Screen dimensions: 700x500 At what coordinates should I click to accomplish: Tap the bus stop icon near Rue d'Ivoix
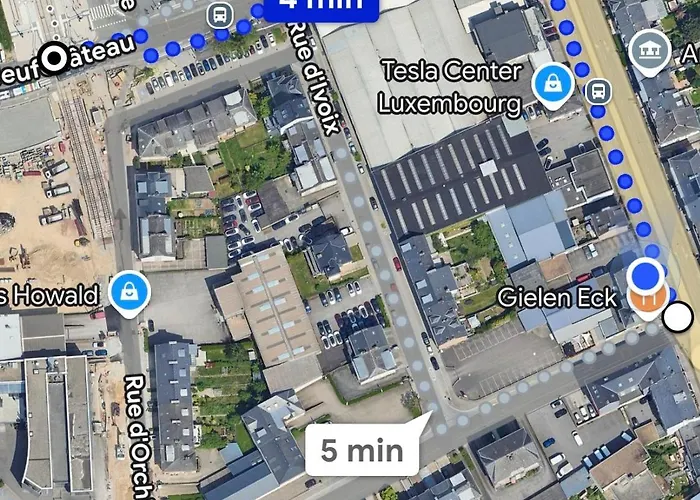[x=219, y=15]
